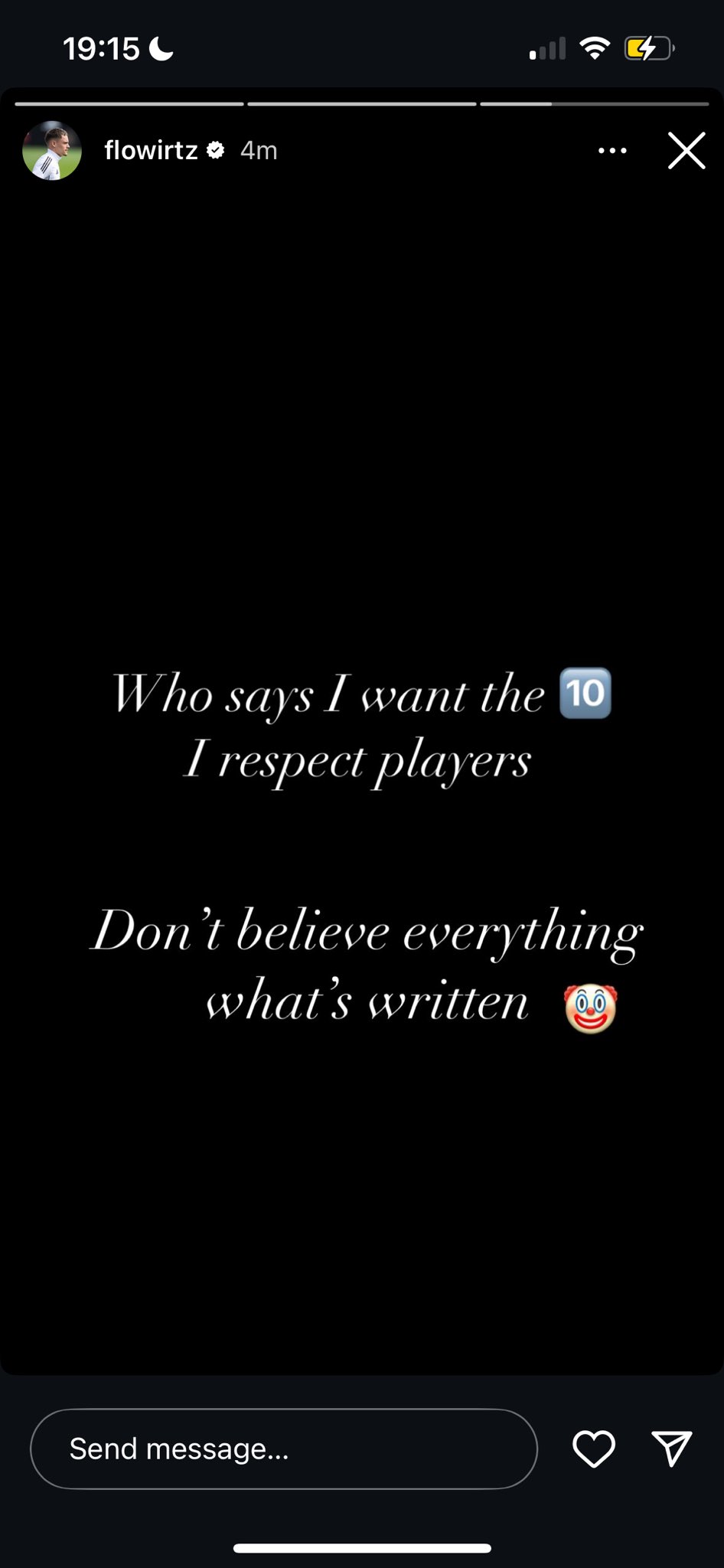Close the story viewer
This screenshot has width=724, height=1568.
(686, 150)
